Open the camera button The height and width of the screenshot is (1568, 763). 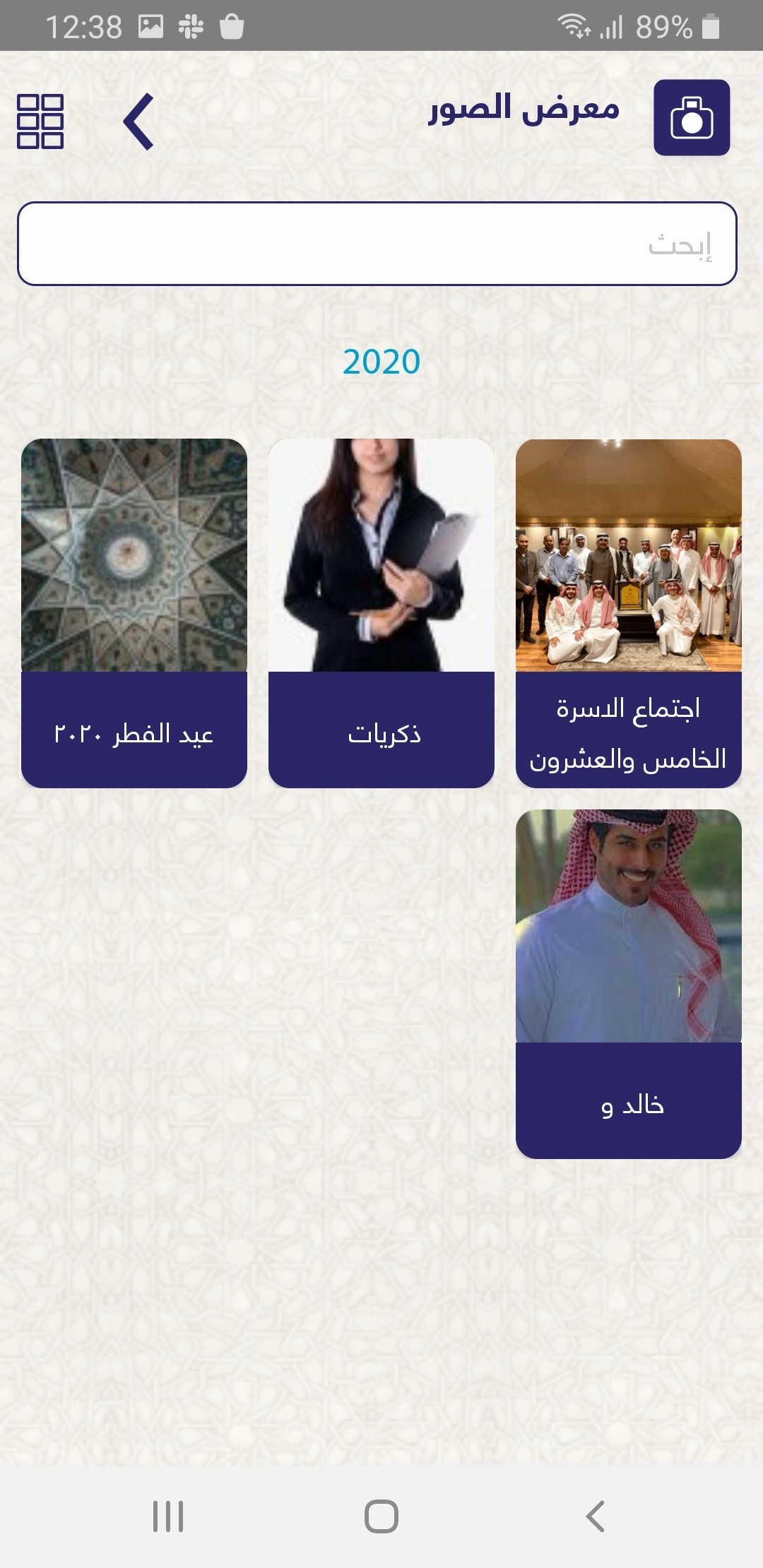pyautogui.click(x=692, y=117)
